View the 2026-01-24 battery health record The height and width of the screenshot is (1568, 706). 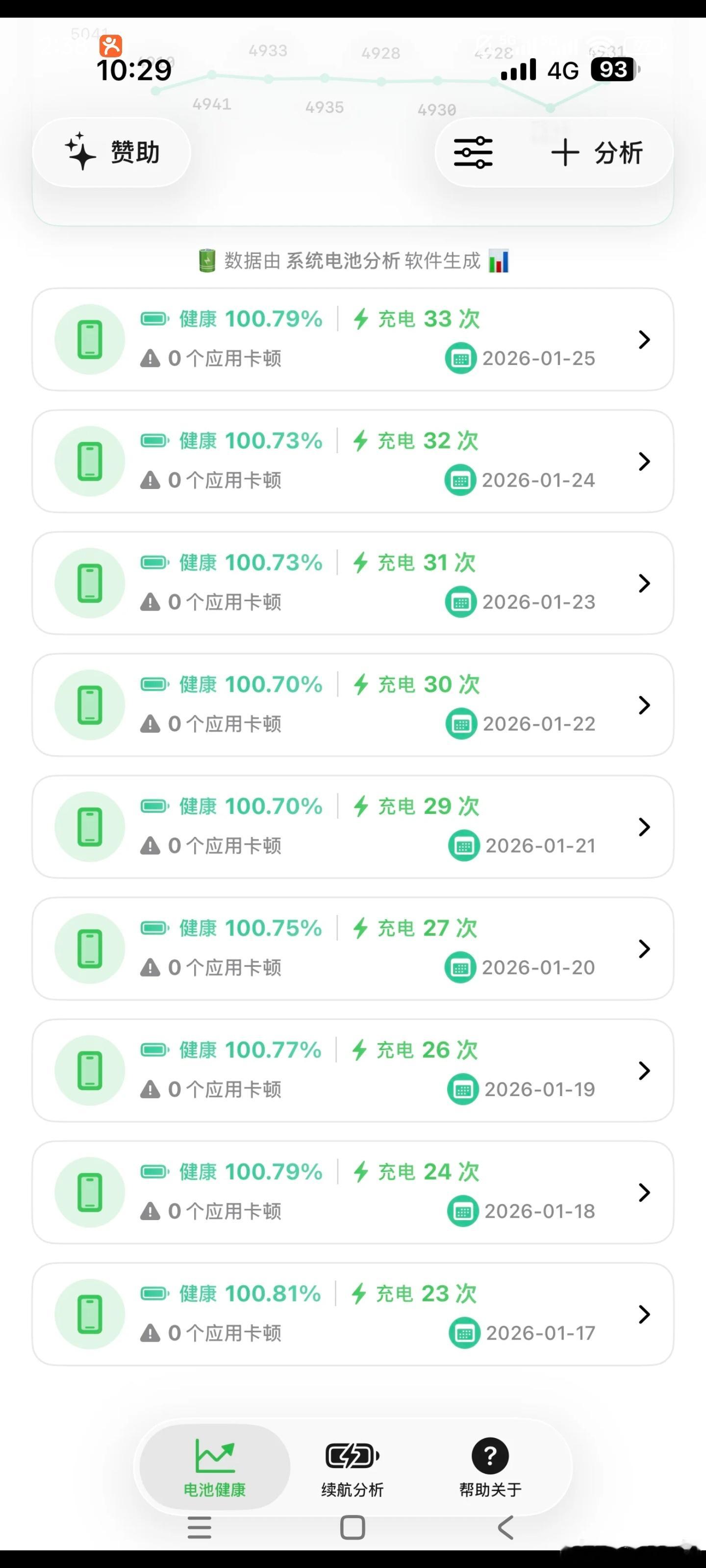coord(353,461)
